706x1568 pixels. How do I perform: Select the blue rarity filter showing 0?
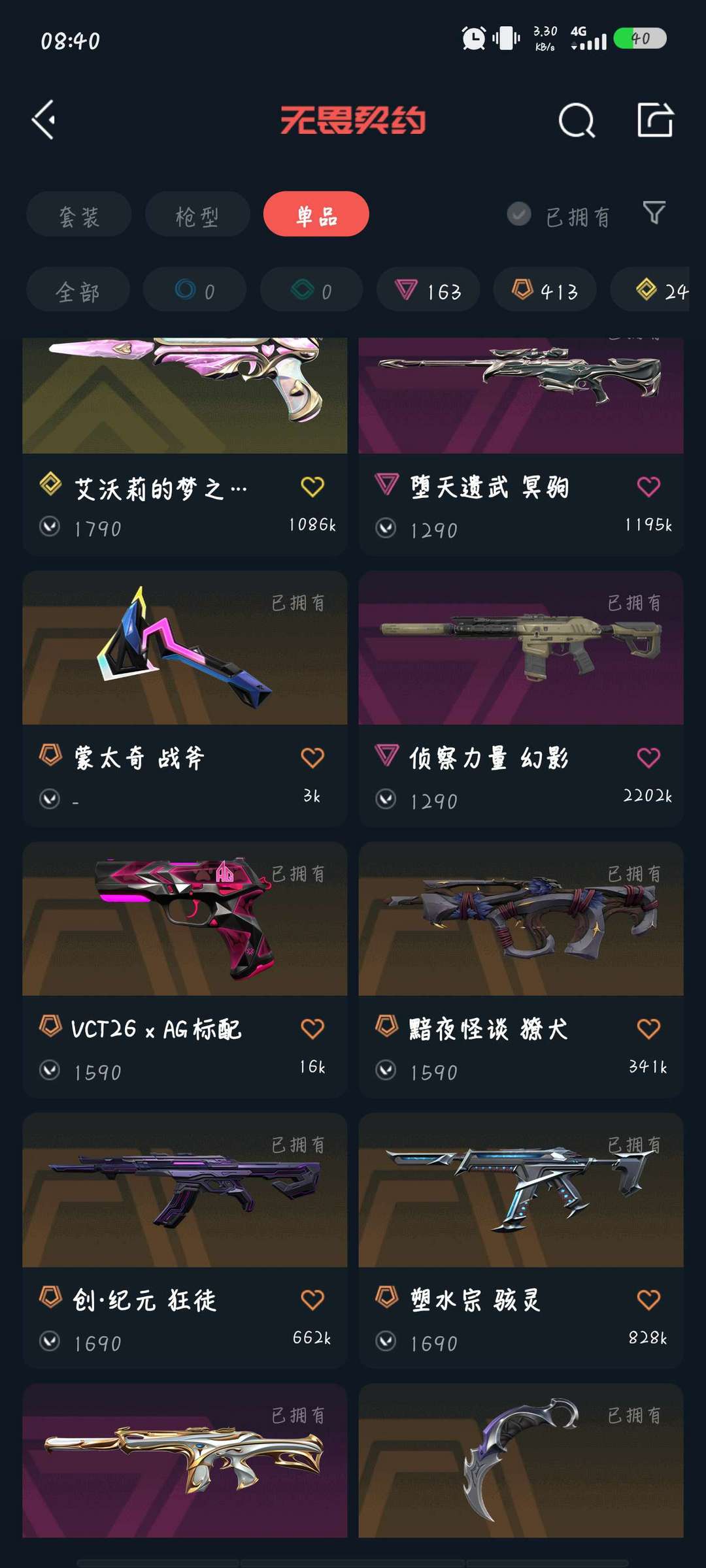194,290
